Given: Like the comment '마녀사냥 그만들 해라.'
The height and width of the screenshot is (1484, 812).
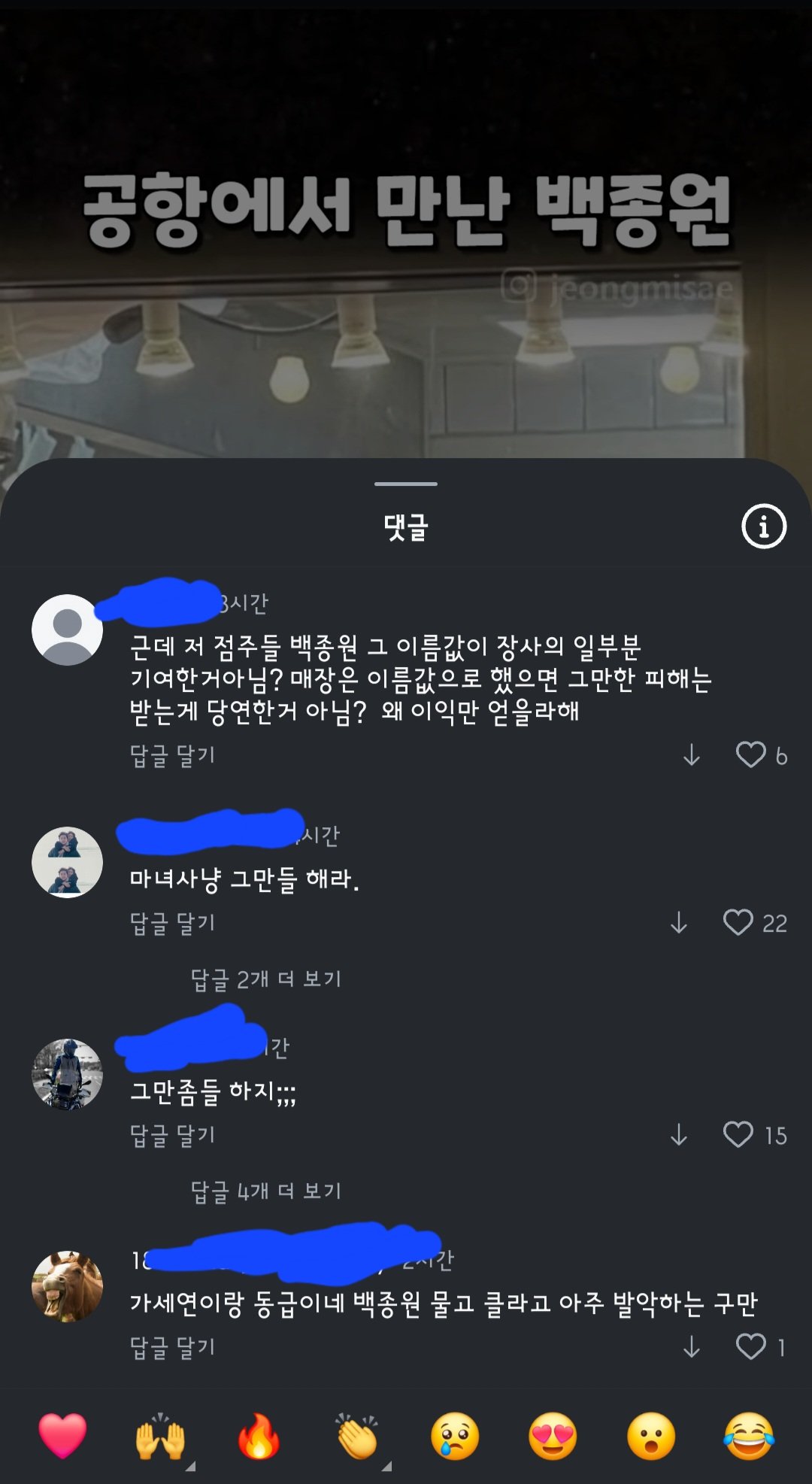Looking at the screenshot, I should pyautogui.click(x=738, y=922).
